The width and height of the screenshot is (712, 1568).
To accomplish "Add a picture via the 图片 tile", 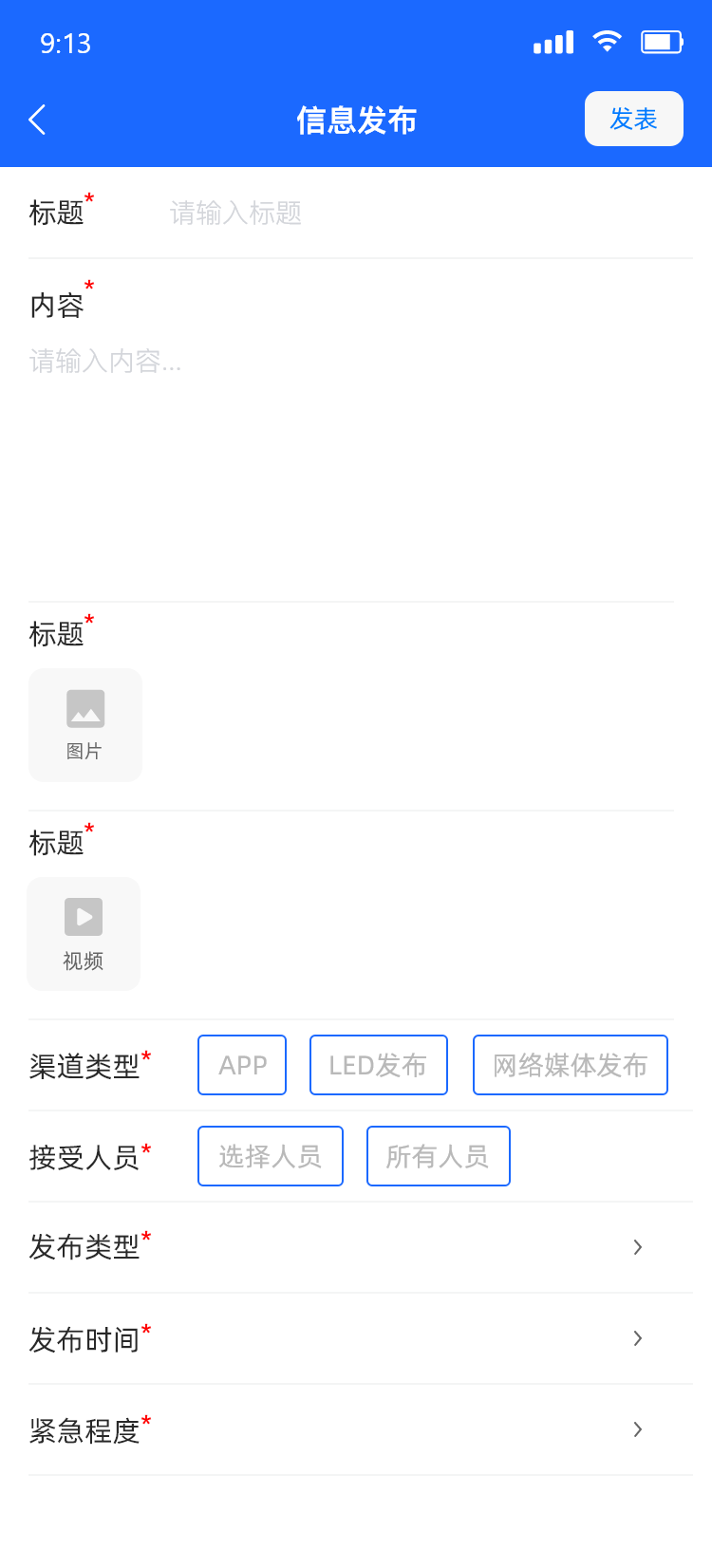I will [85, 725].
